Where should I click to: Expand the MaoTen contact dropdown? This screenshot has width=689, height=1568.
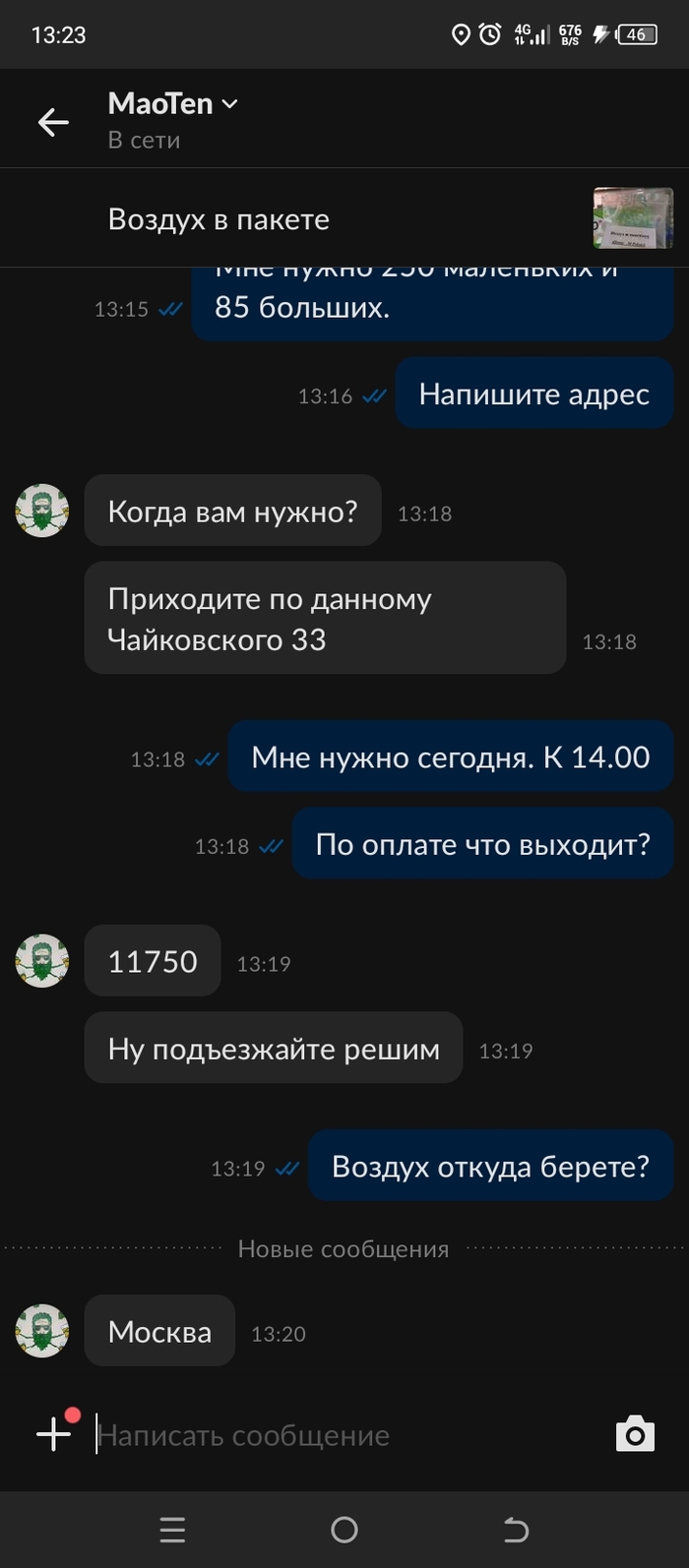(x=230, y=104)
